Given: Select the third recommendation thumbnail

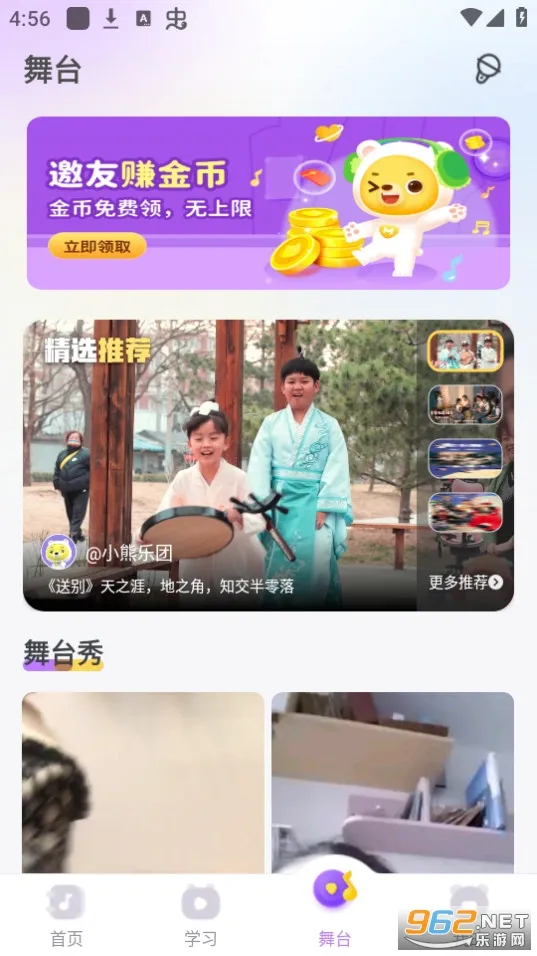Looking at the screenshot, I should click(x=465, y=458).
